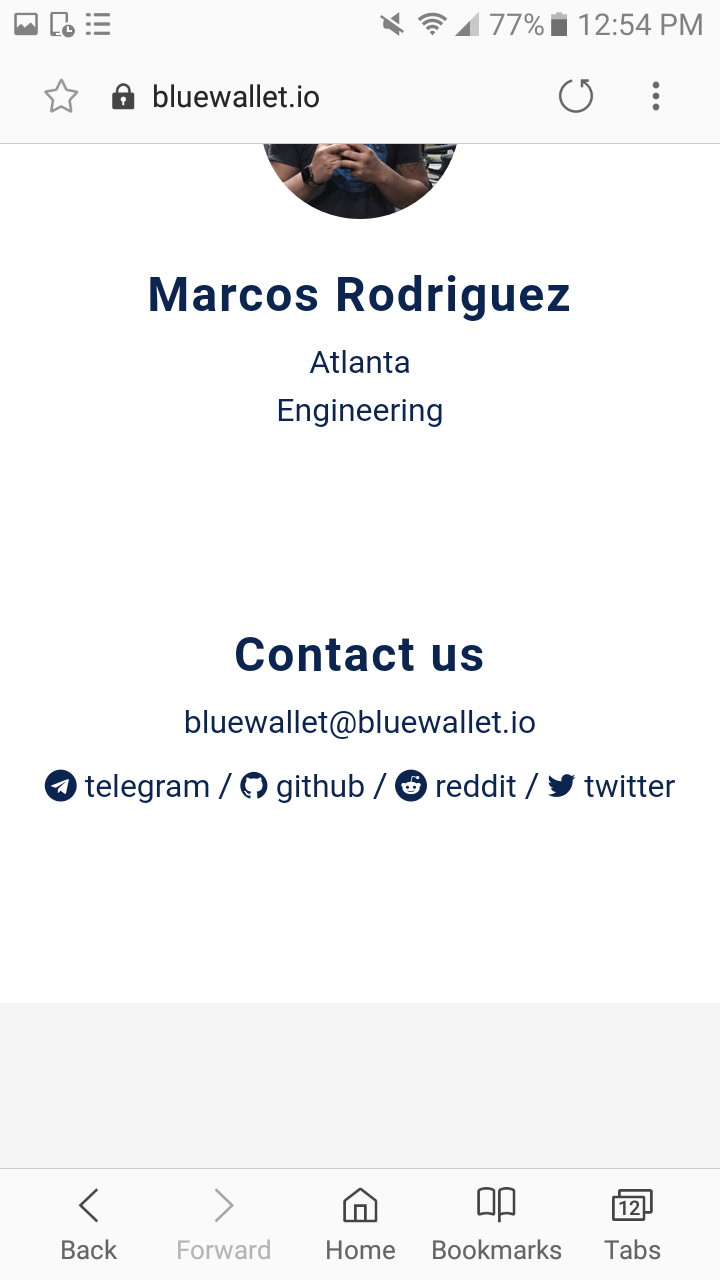Reload the current page

pyautogui.click(x=576, y=97)
